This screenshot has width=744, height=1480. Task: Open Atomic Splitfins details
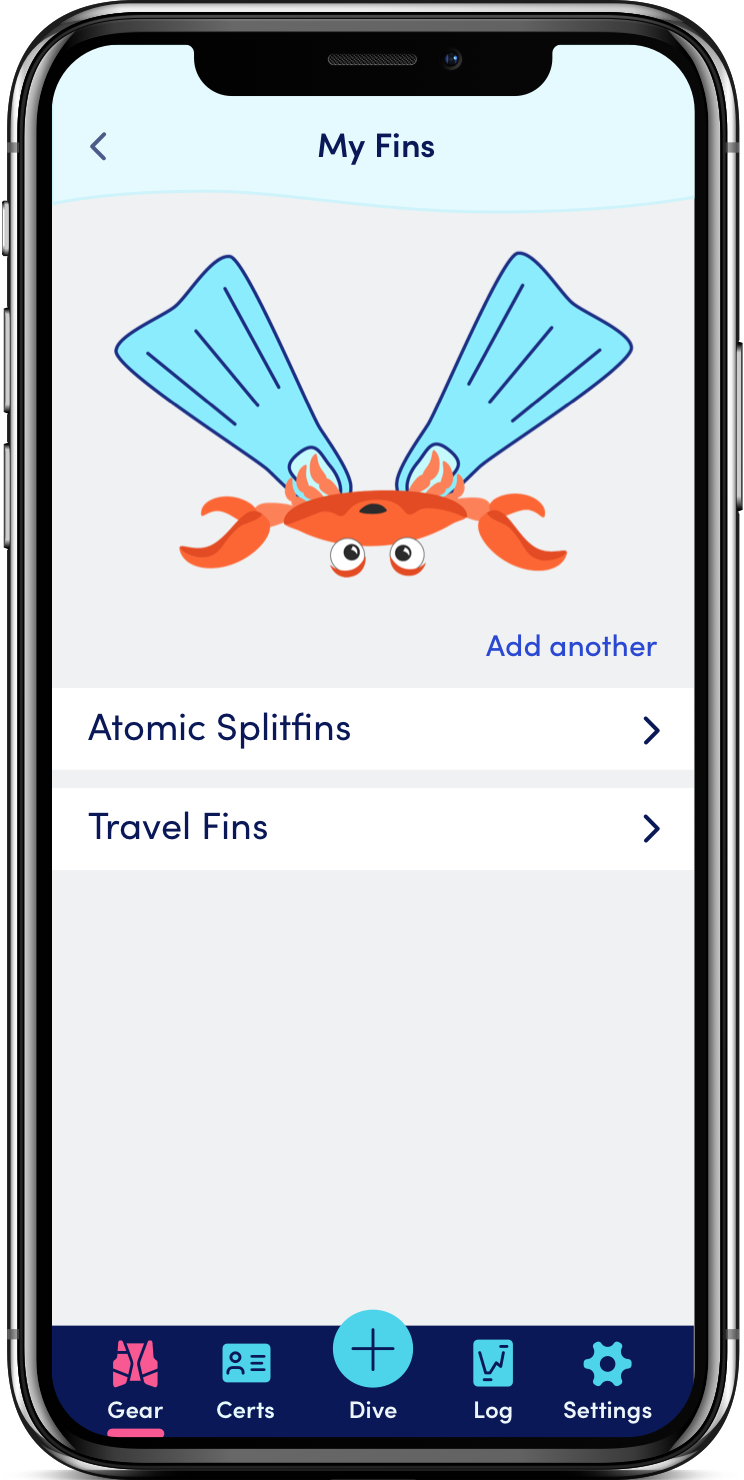(373, 729)
